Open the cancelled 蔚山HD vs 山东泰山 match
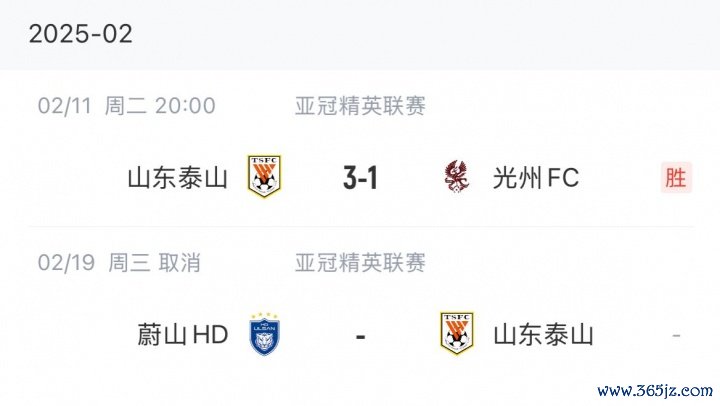Viewport: 720px width, 406px height. (360, 334)
